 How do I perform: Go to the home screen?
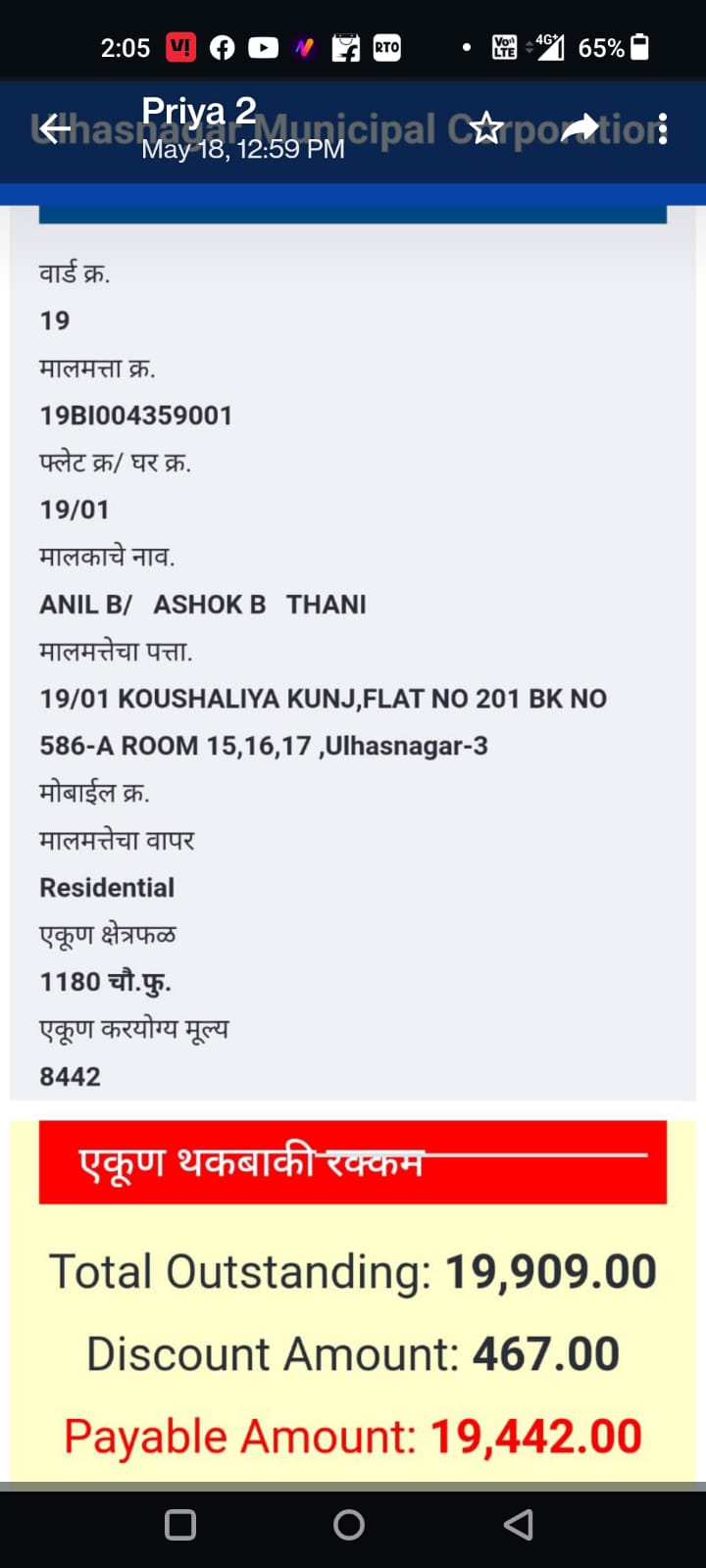(x=349, y=1525)
